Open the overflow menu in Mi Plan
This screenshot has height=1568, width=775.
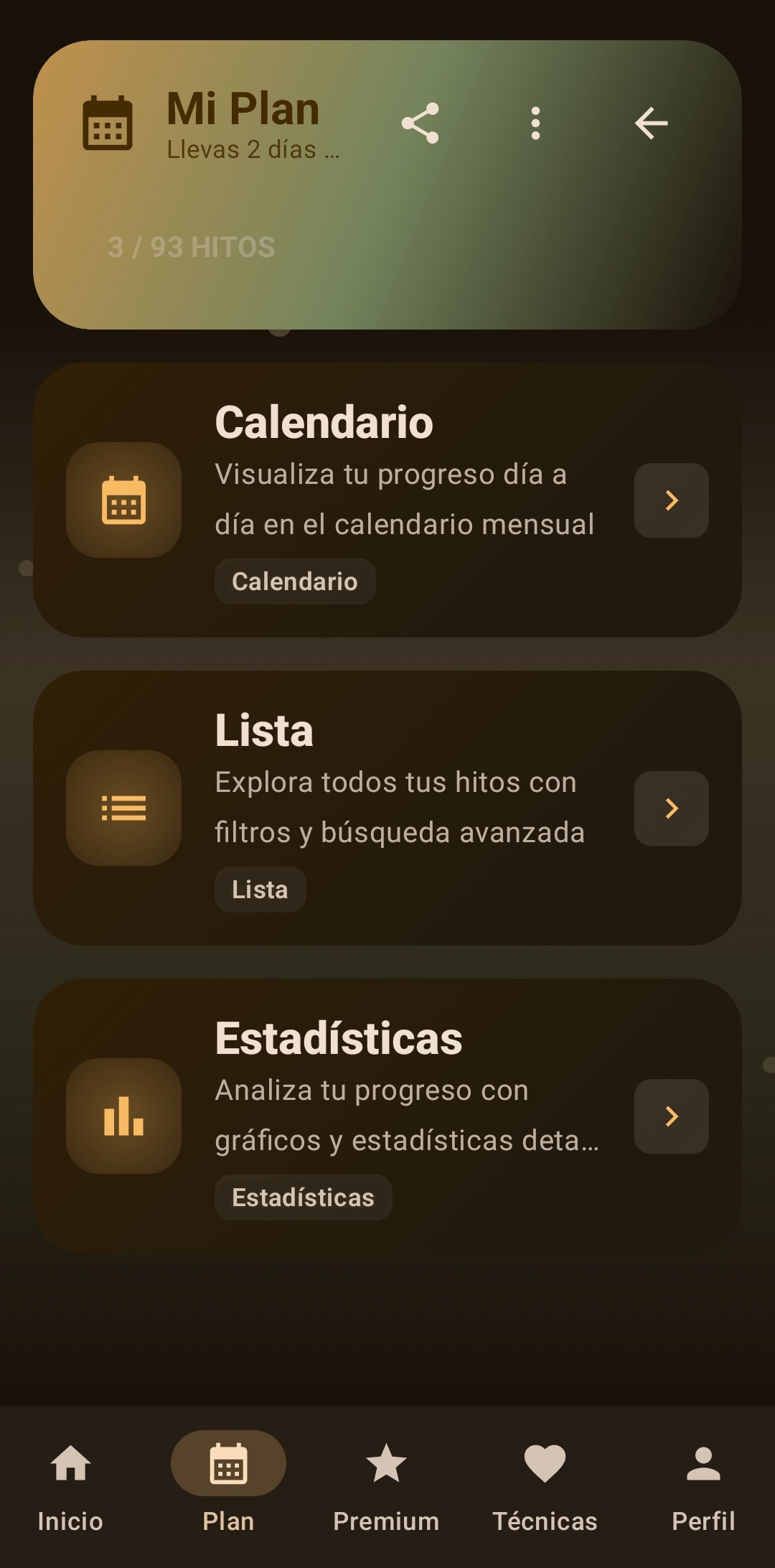(535, 123)
